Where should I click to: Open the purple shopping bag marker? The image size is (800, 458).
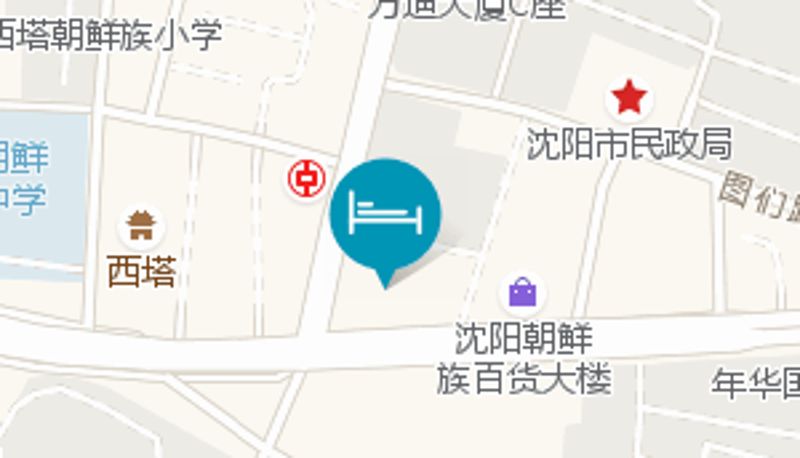tap(523, 292)
